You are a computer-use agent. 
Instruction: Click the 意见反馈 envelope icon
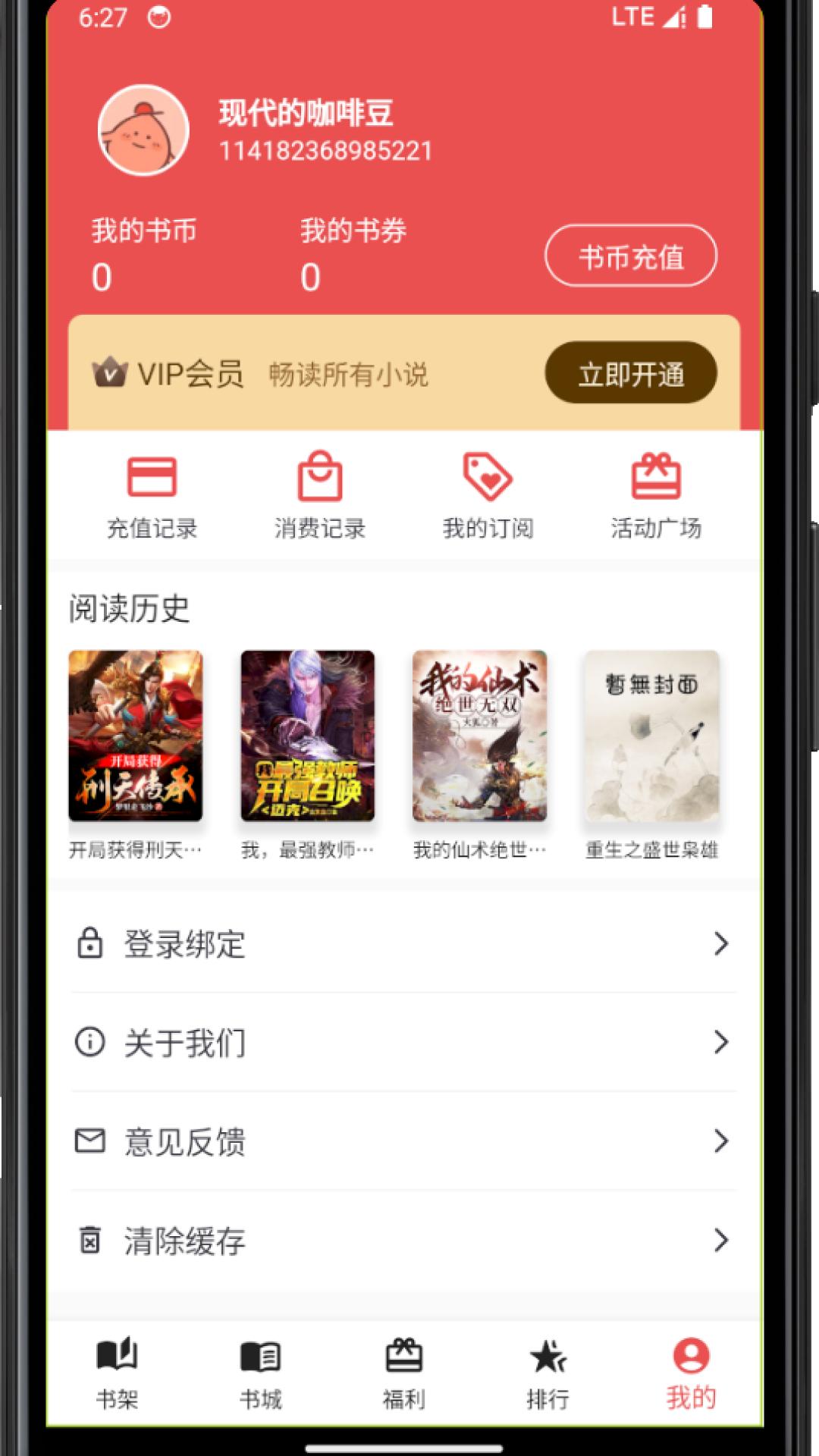pos(89,1141)
